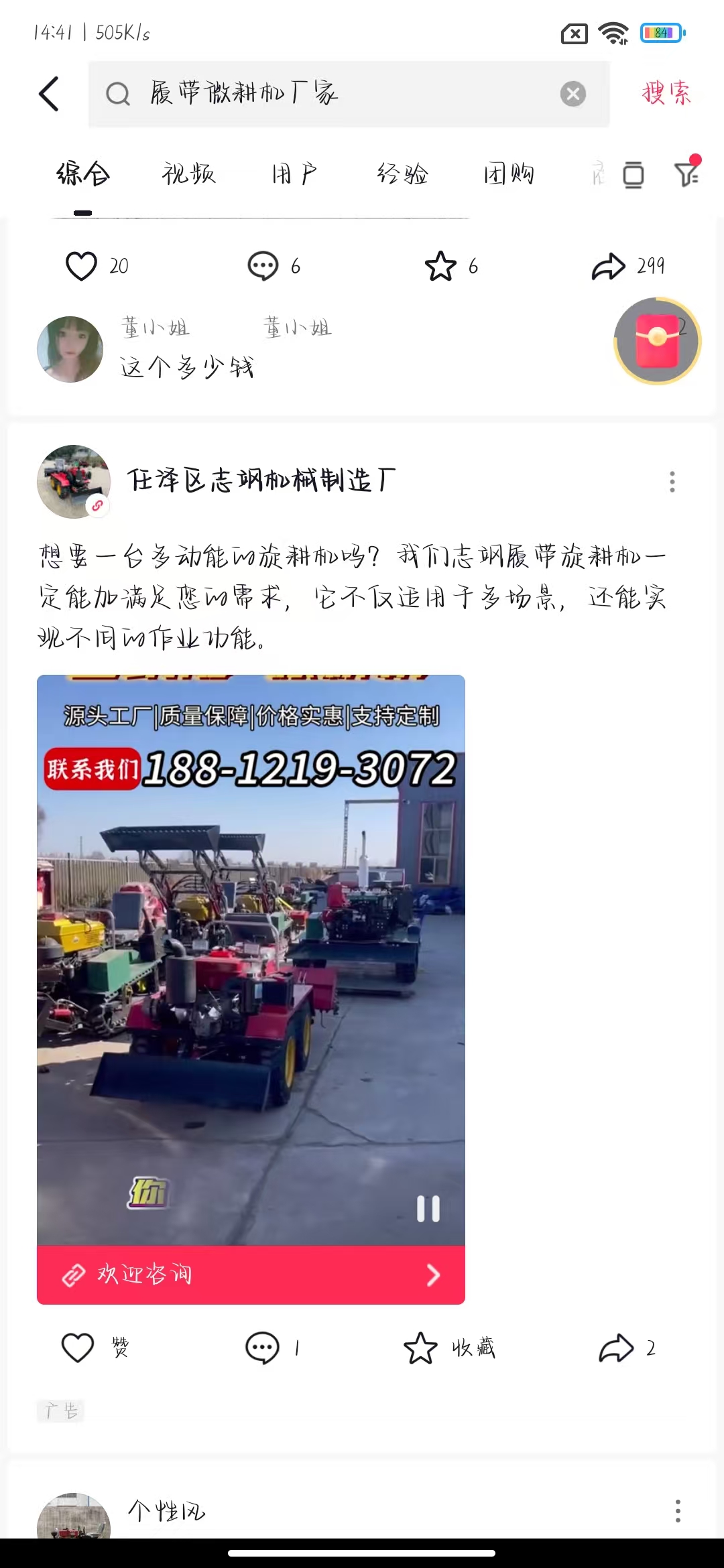The height and width of the screenshot is (1568, 724).
Task: Tap the red 搜索 button
Action: click(x=666, y=93)
